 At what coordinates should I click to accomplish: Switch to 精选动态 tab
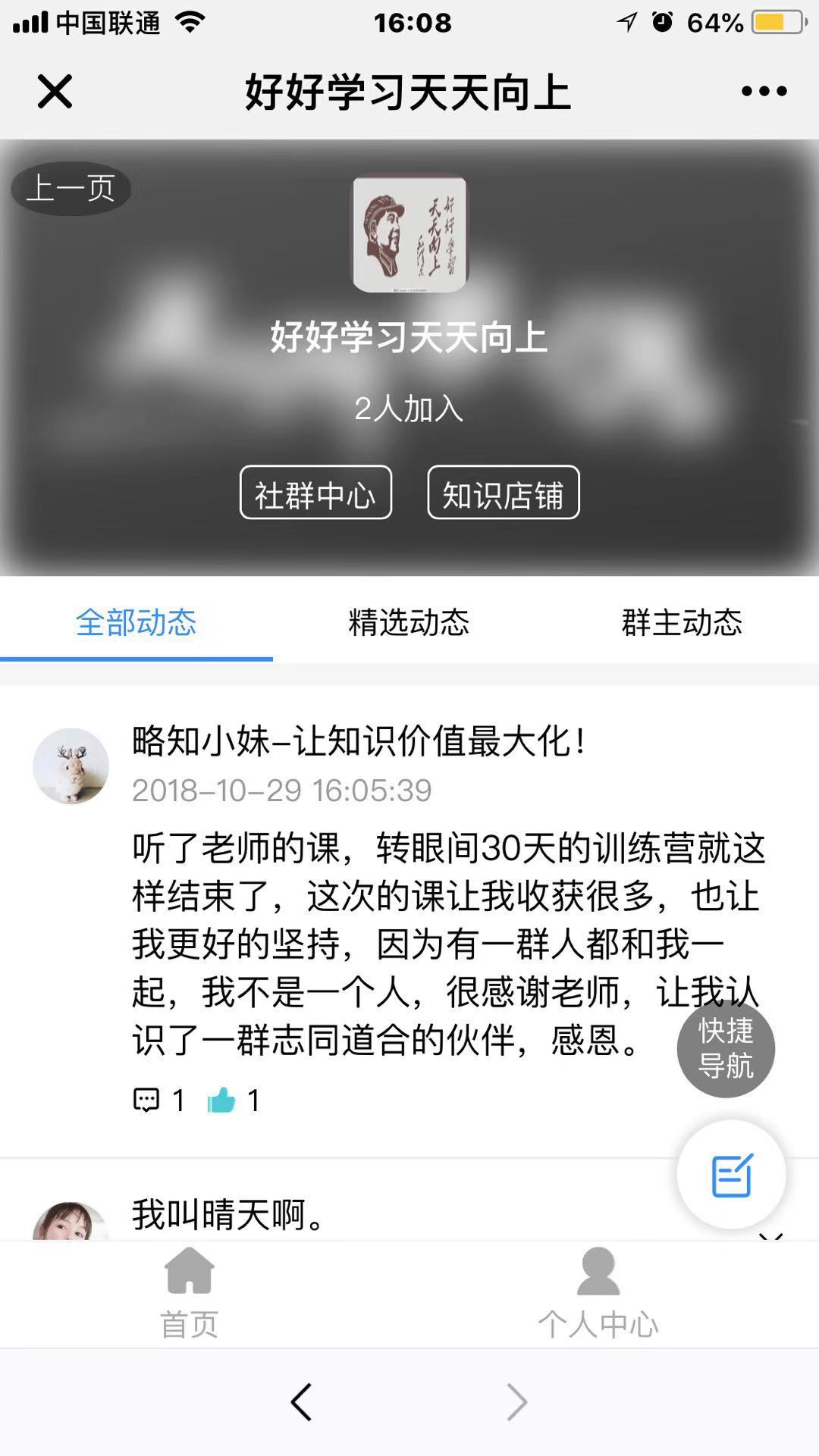pyautogui.click(x=409, y=622)
